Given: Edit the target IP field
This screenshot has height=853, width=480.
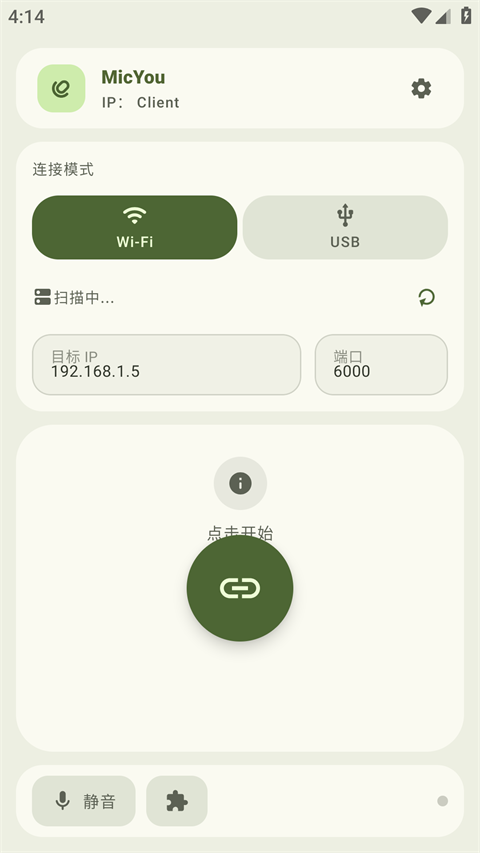Looking at the screenshot, I should point(167,364).
